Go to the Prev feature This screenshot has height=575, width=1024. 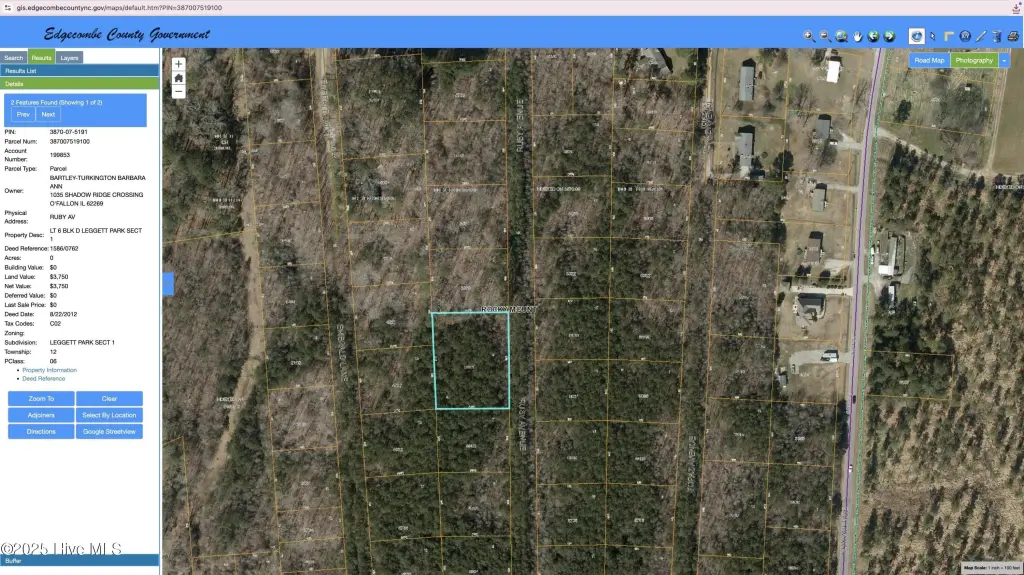click(23, 114)
